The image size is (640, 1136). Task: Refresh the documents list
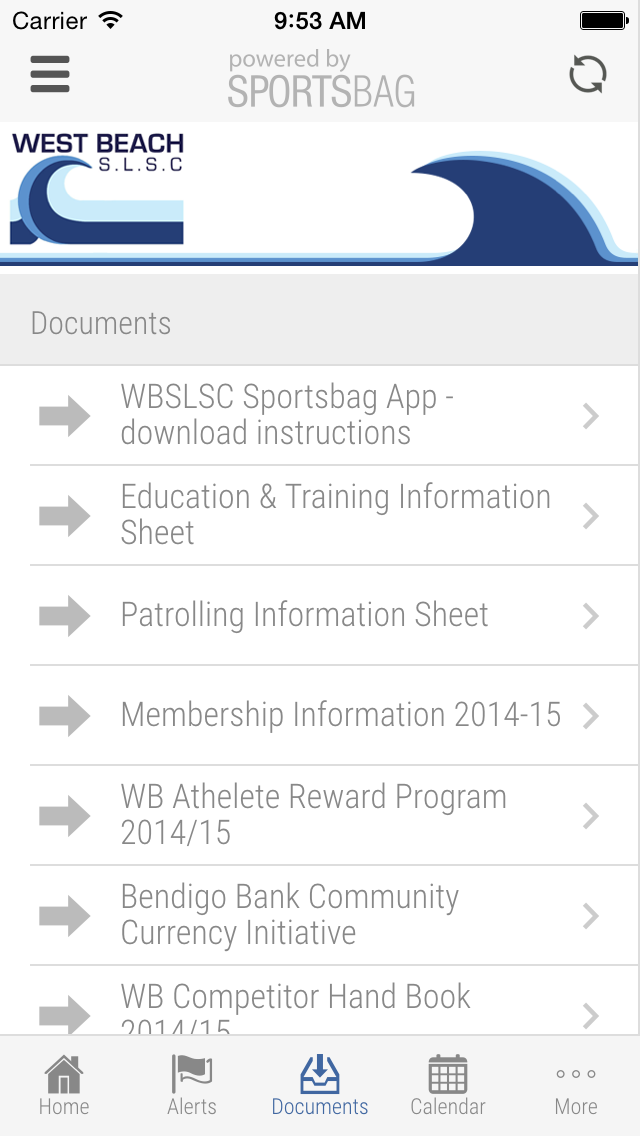[587, 75]
